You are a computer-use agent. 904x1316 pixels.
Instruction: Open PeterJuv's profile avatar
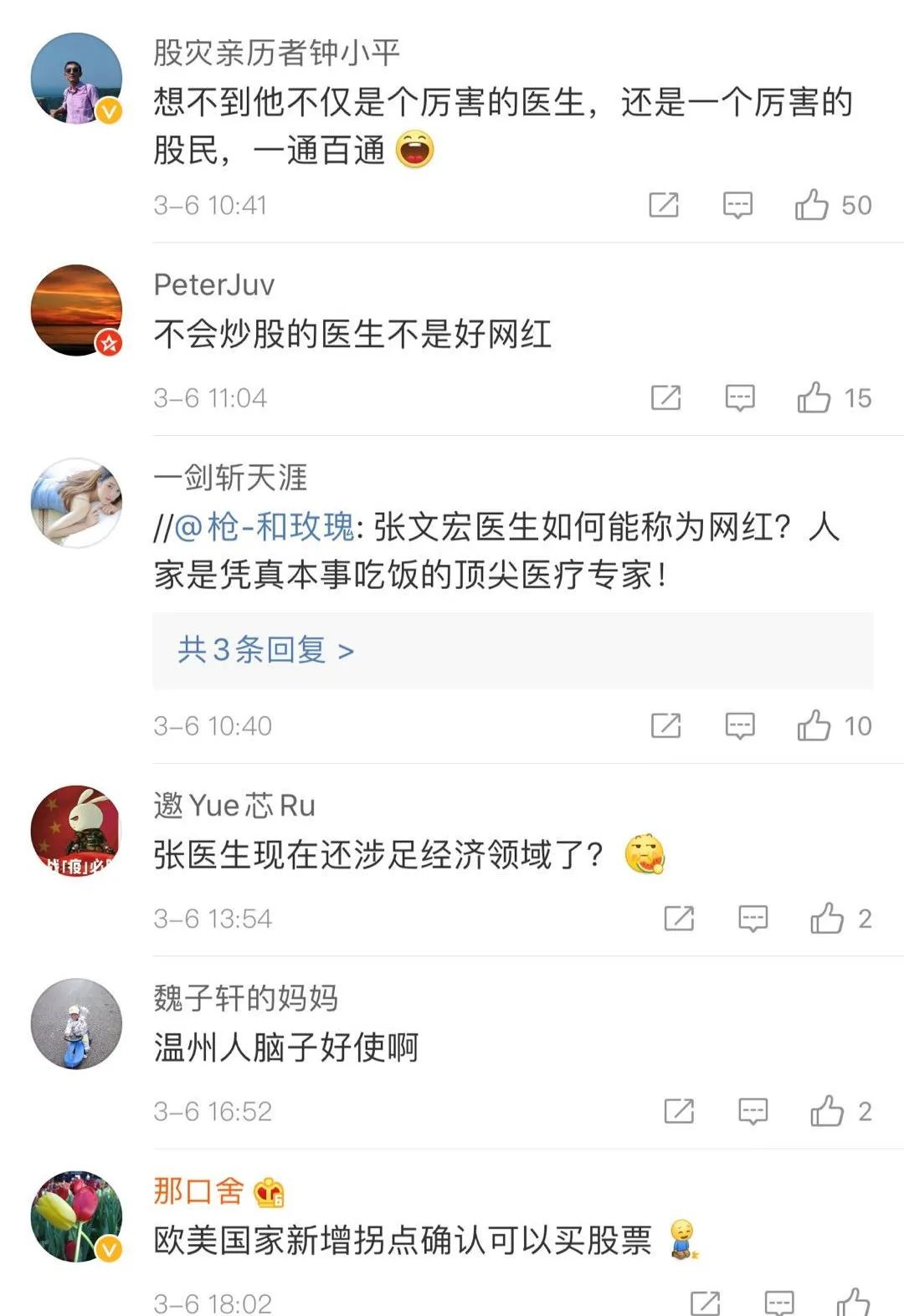tap(76, 310)
